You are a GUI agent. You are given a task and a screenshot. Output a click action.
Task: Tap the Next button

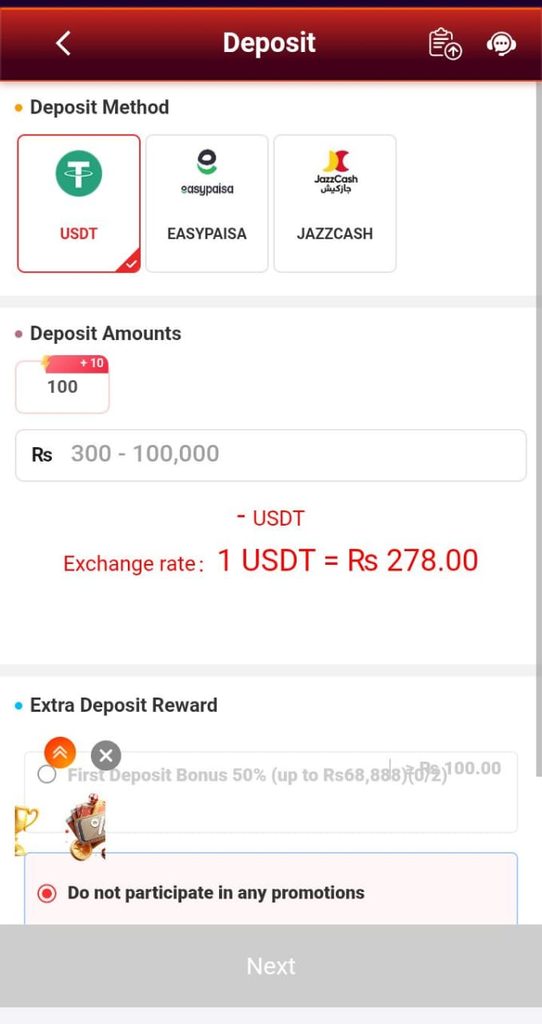click(x=271, y=966)
